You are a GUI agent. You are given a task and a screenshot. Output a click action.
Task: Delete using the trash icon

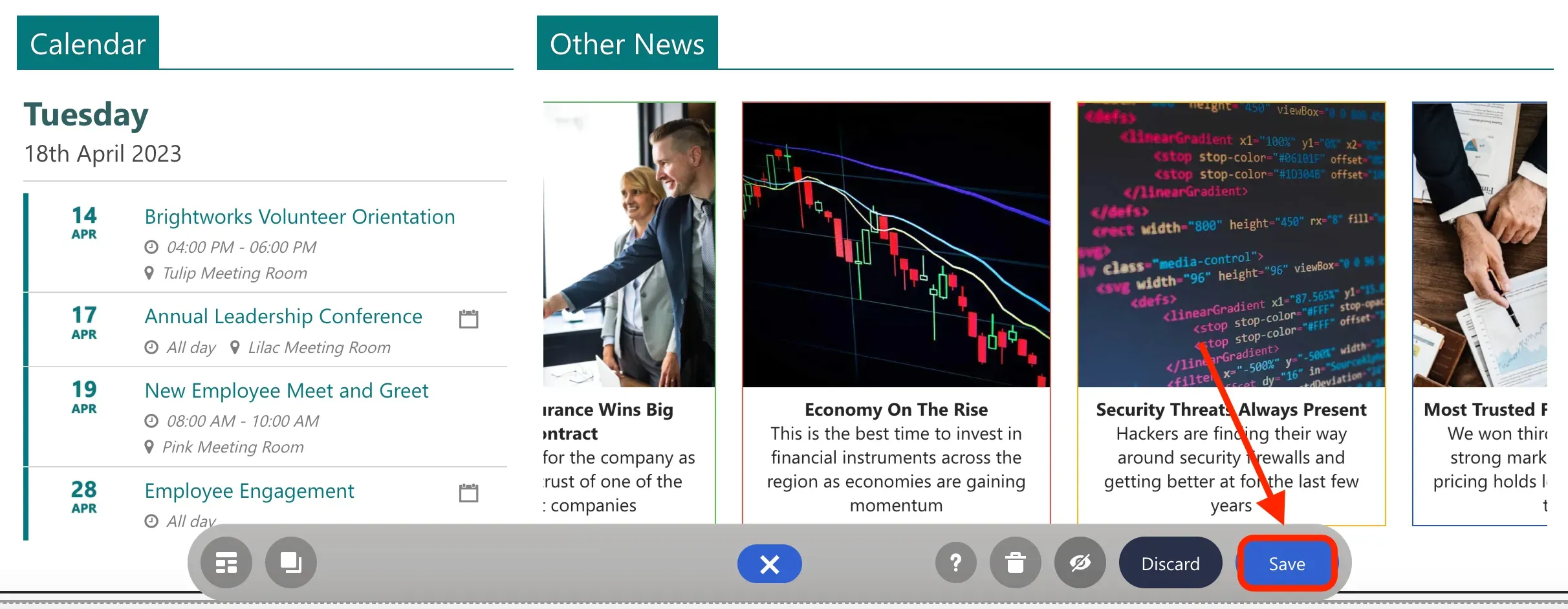(1015, 562)
